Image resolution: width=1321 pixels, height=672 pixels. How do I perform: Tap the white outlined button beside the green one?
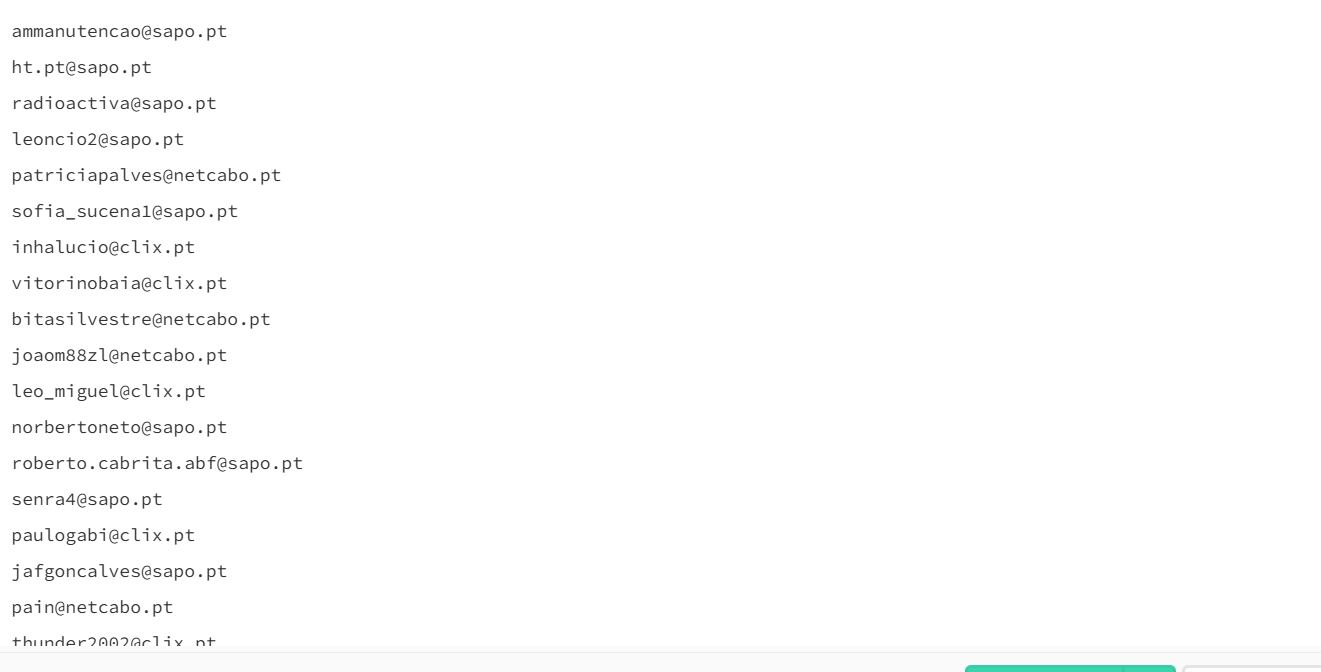coord(1251,668)
